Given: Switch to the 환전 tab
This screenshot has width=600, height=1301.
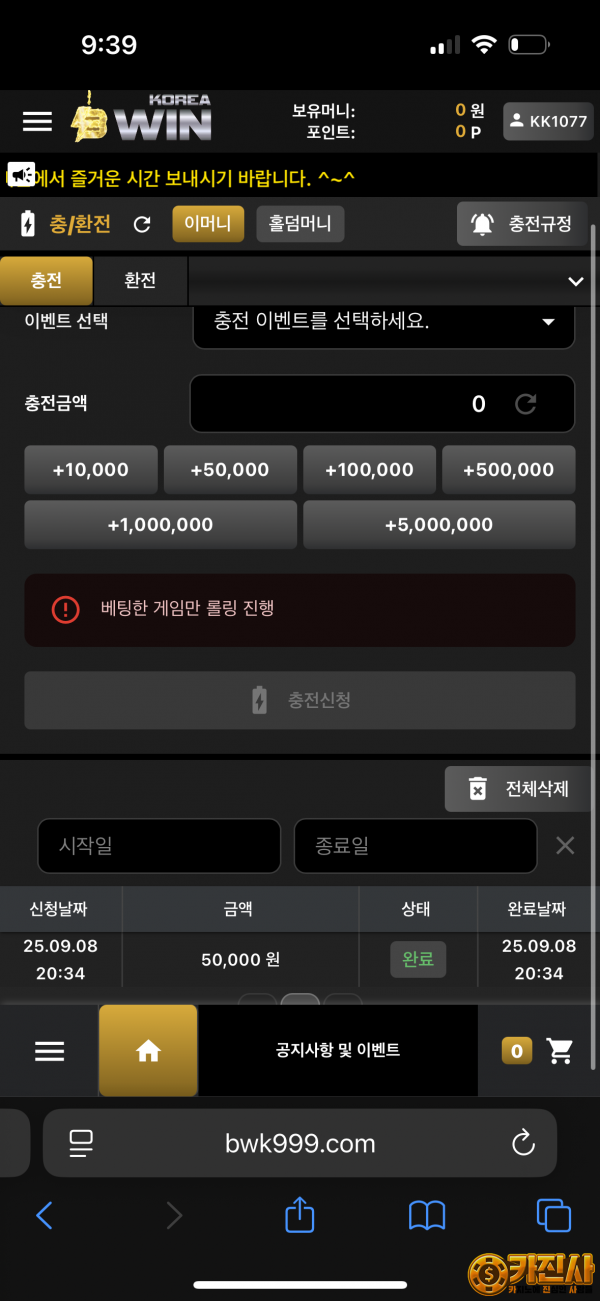Looking at the screenshot, I should coord(140,281).
